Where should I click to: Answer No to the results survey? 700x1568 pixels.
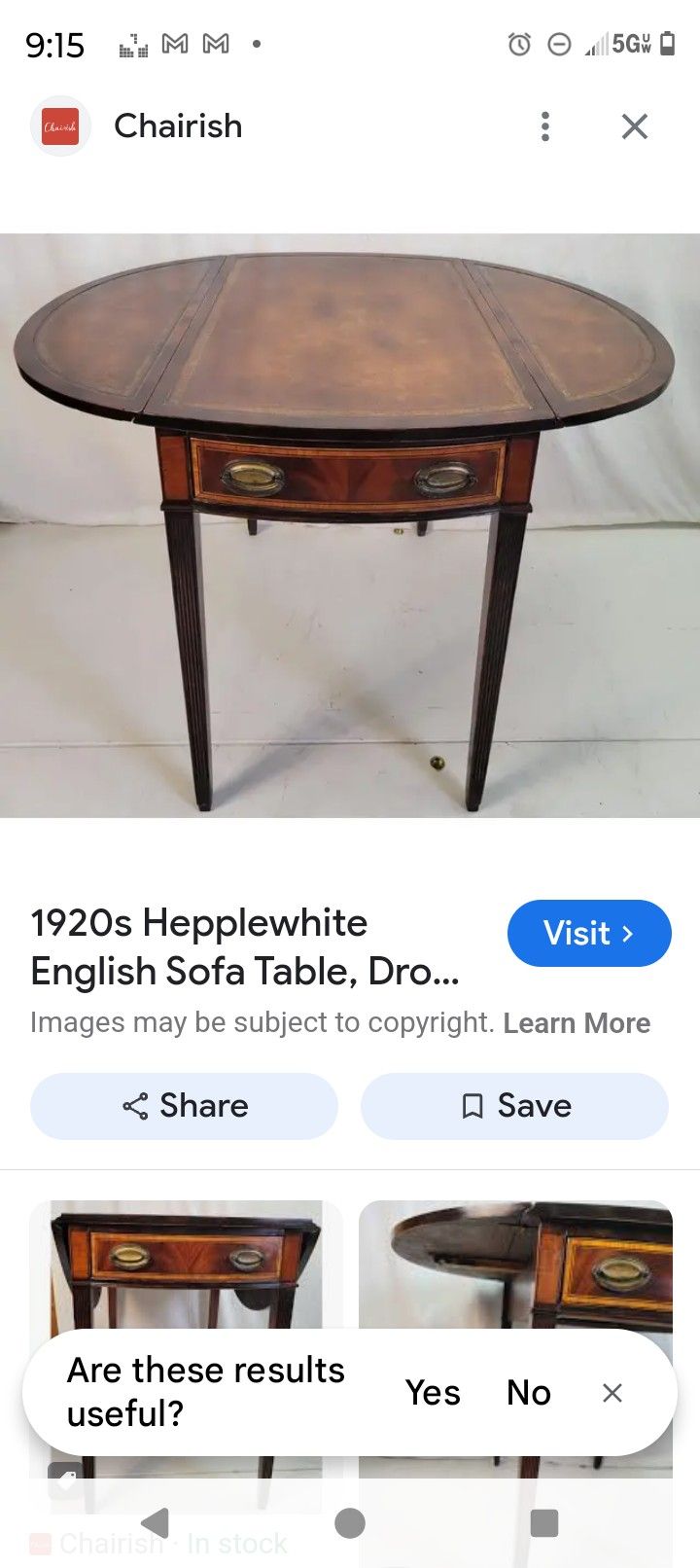pyautogui.click(x=528, y=1393)
